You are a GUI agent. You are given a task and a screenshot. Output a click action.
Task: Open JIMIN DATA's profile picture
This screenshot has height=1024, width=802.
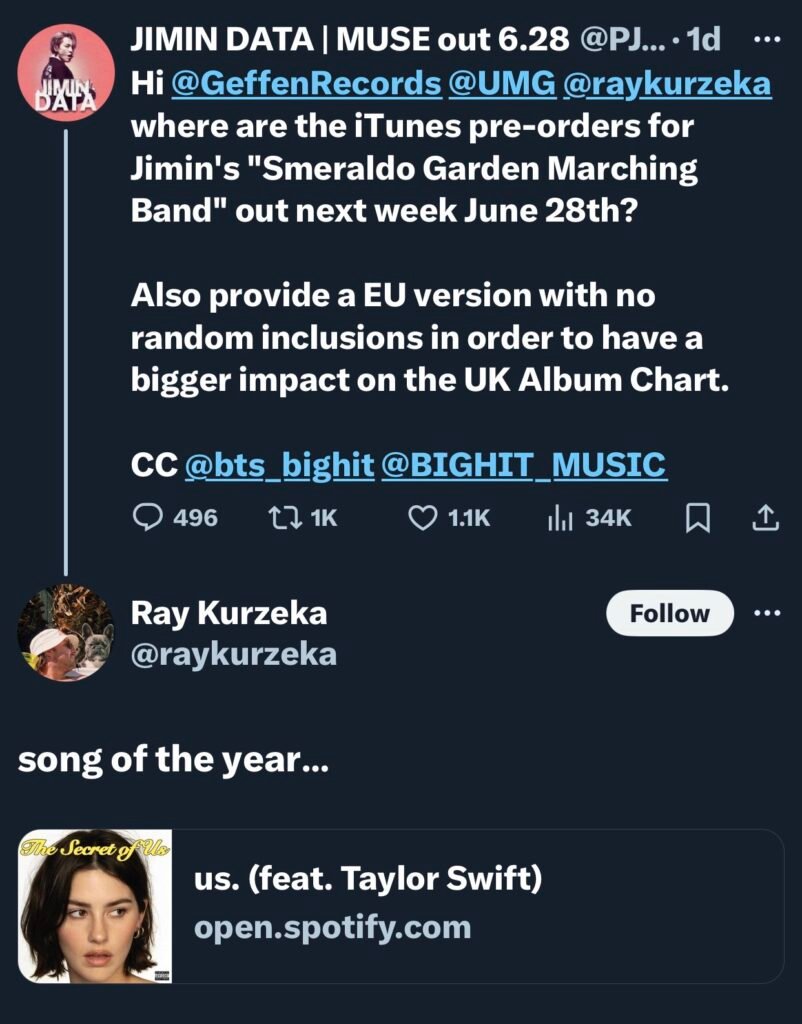(66, 73)
